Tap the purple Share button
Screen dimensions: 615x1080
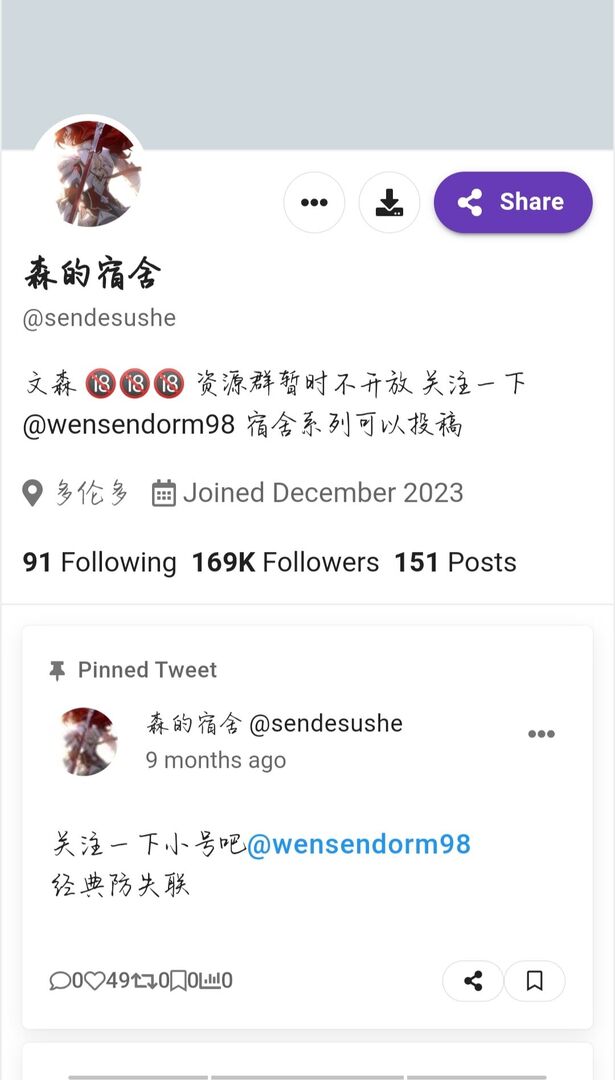[x=513, y=202]
